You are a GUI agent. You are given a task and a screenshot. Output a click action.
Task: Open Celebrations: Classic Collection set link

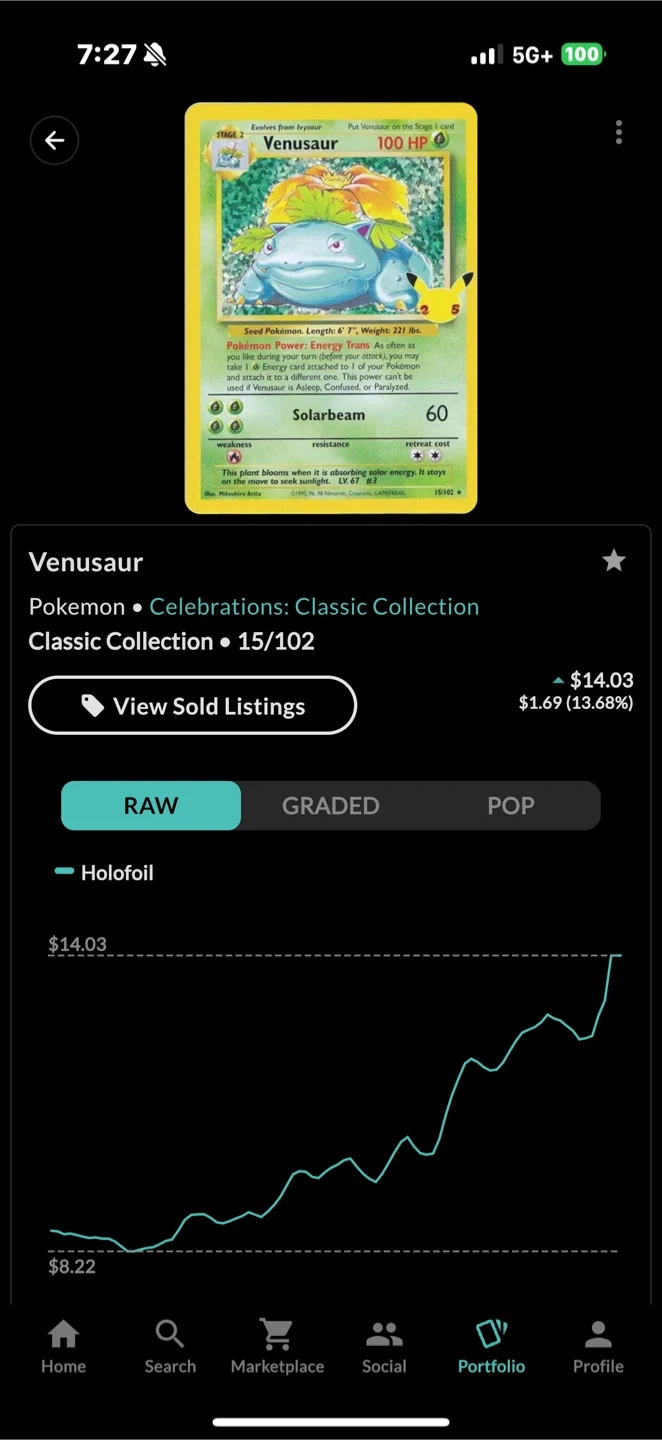314,607
